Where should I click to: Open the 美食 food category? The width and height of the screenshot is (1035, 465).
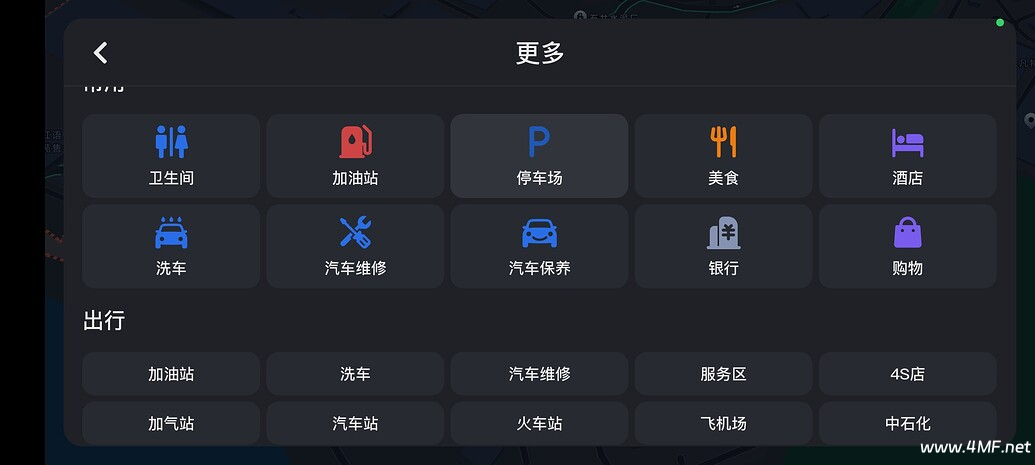(723, 156)
